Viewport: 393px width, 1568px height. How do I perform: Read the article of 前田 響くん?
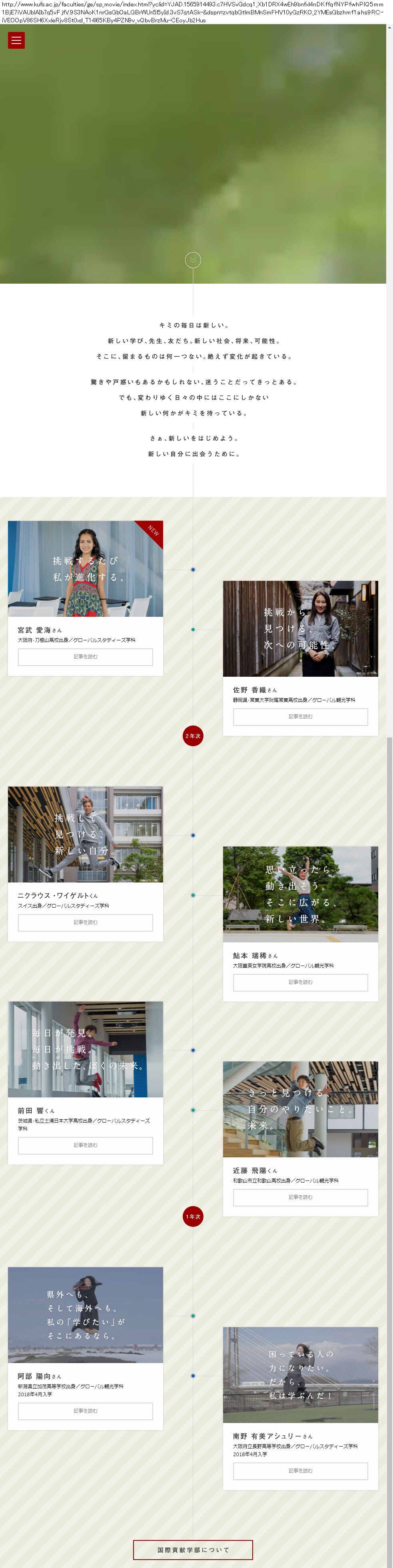[85, 1145]
